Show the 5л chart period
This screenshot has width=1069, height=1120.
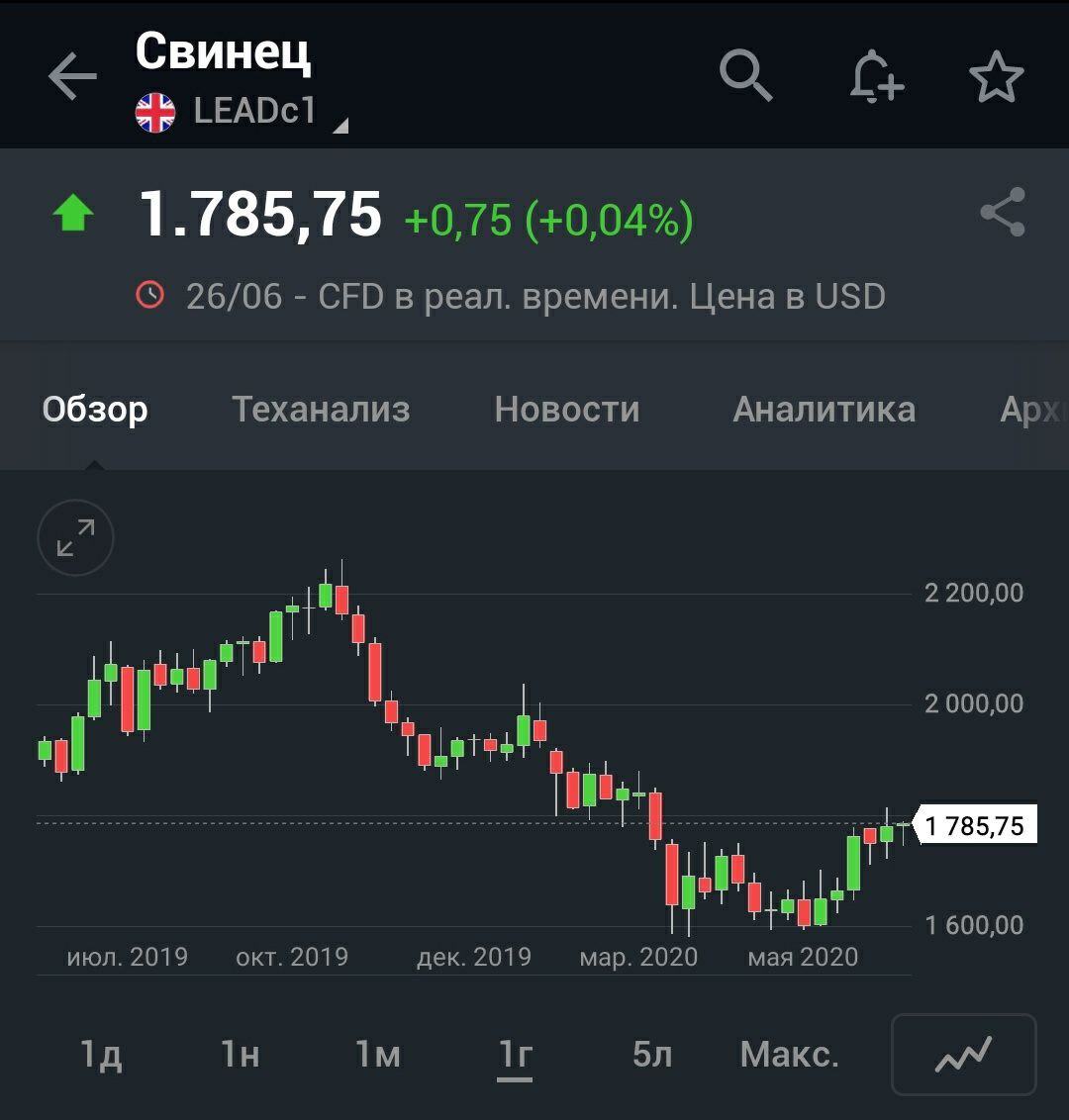pyautogui.click(x=652, y=1055)
